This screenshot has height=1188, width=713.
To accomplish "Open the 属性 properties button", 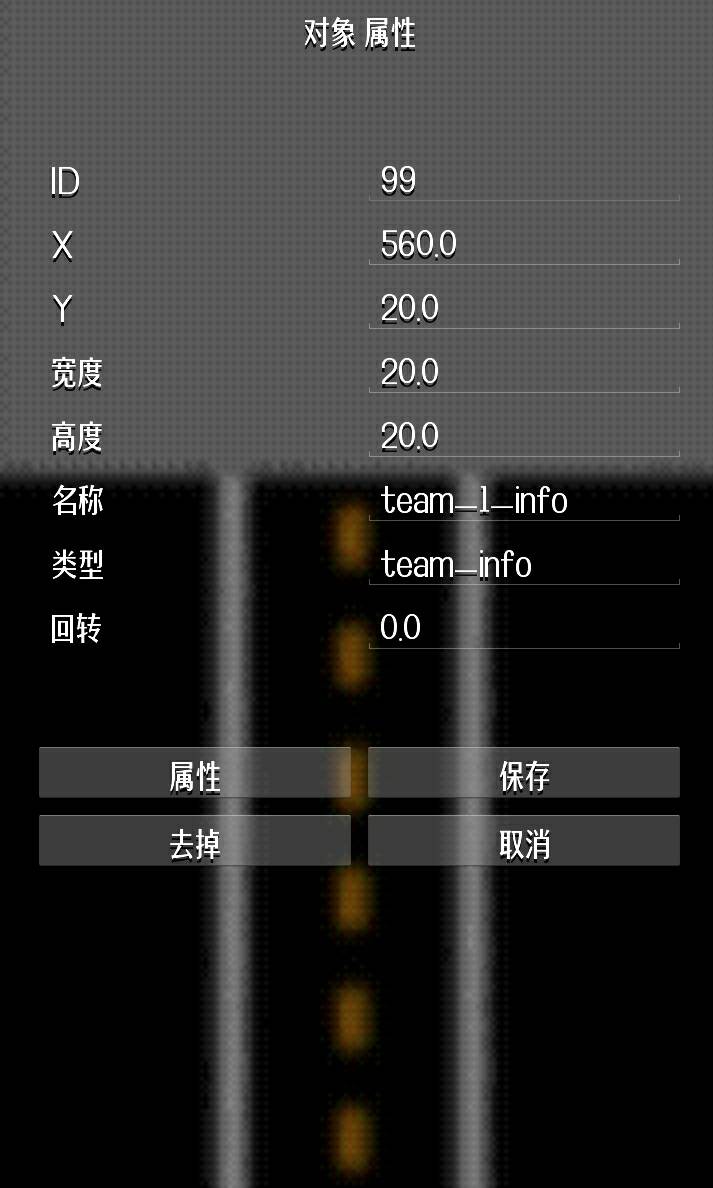I will pos(195,773).
